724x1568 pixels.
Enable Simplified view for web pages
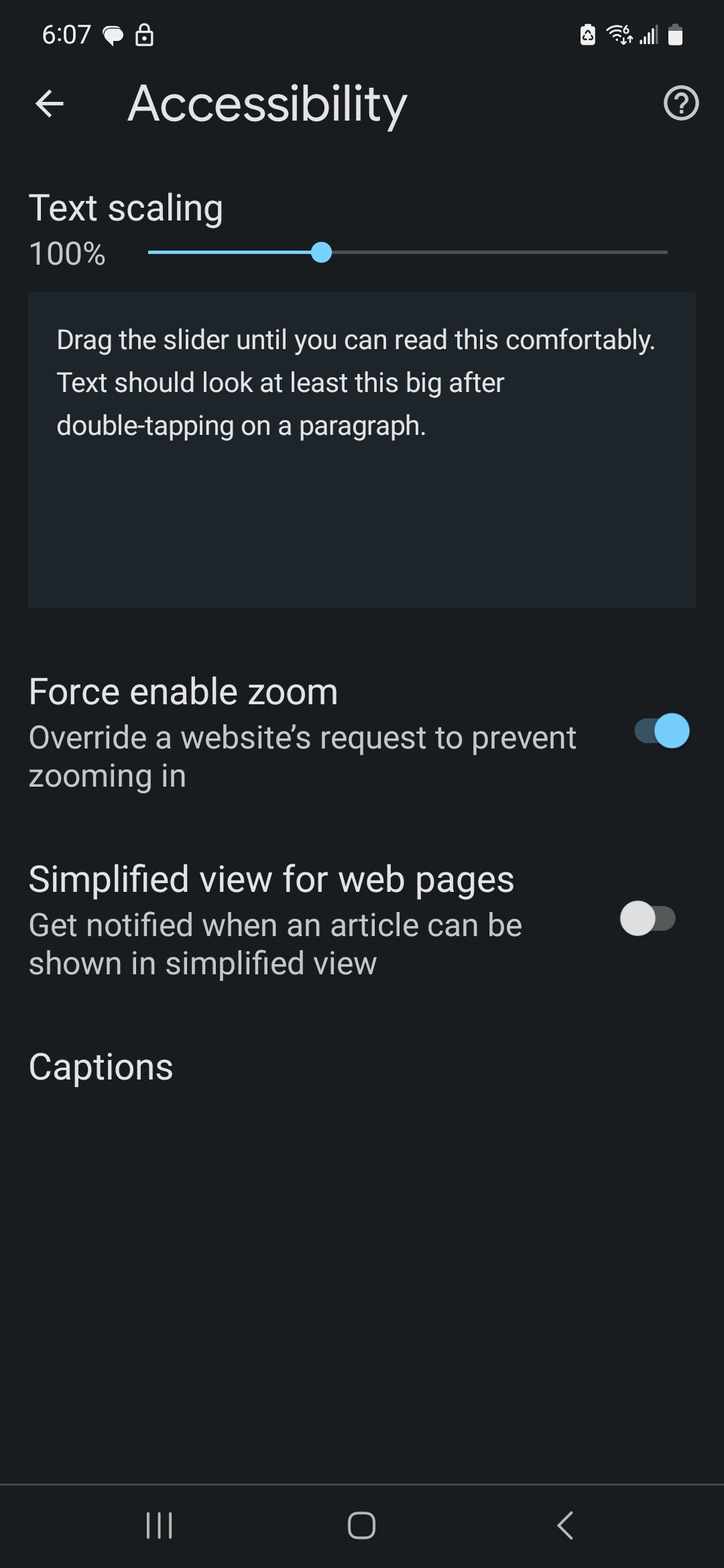click(648, 918)
